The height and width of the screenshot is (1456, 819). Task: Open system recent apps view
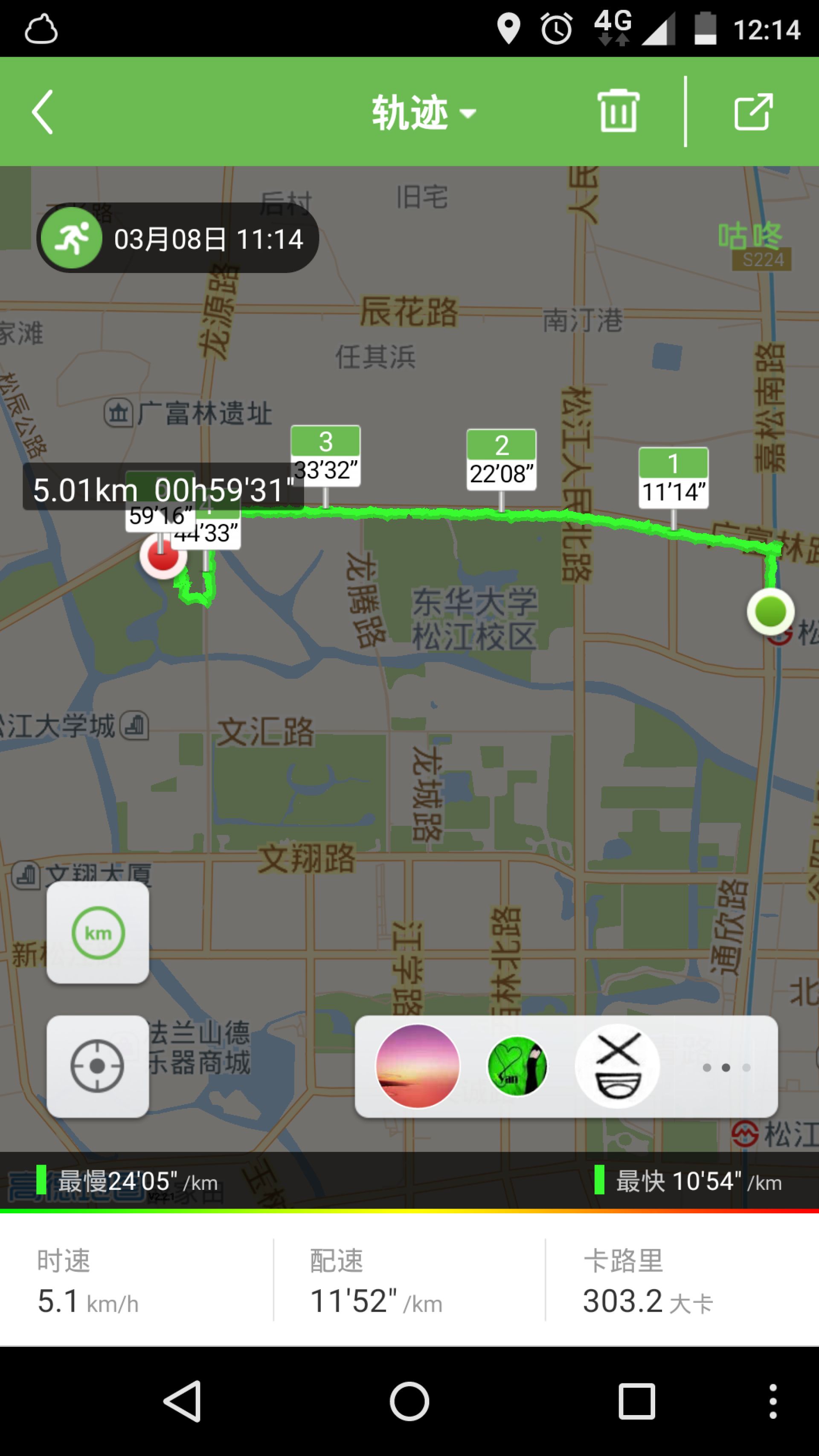coord(636,1401)
